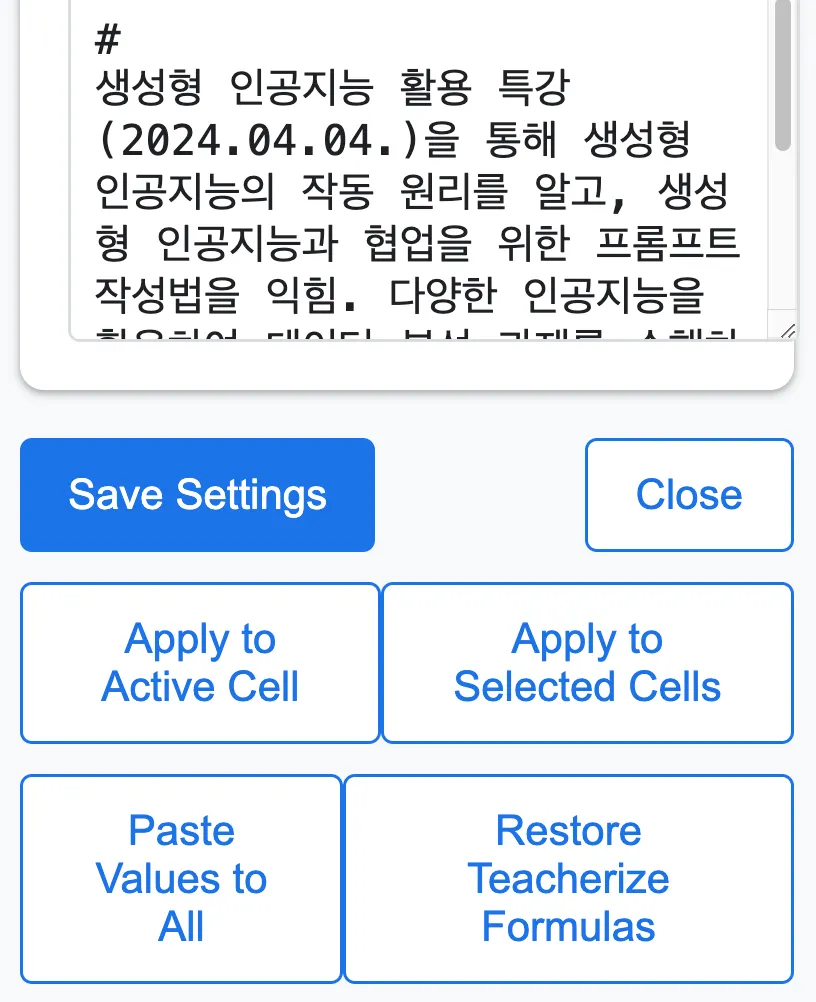Apply to Selected Cells
816x1002 pixels.
(587, 663)
